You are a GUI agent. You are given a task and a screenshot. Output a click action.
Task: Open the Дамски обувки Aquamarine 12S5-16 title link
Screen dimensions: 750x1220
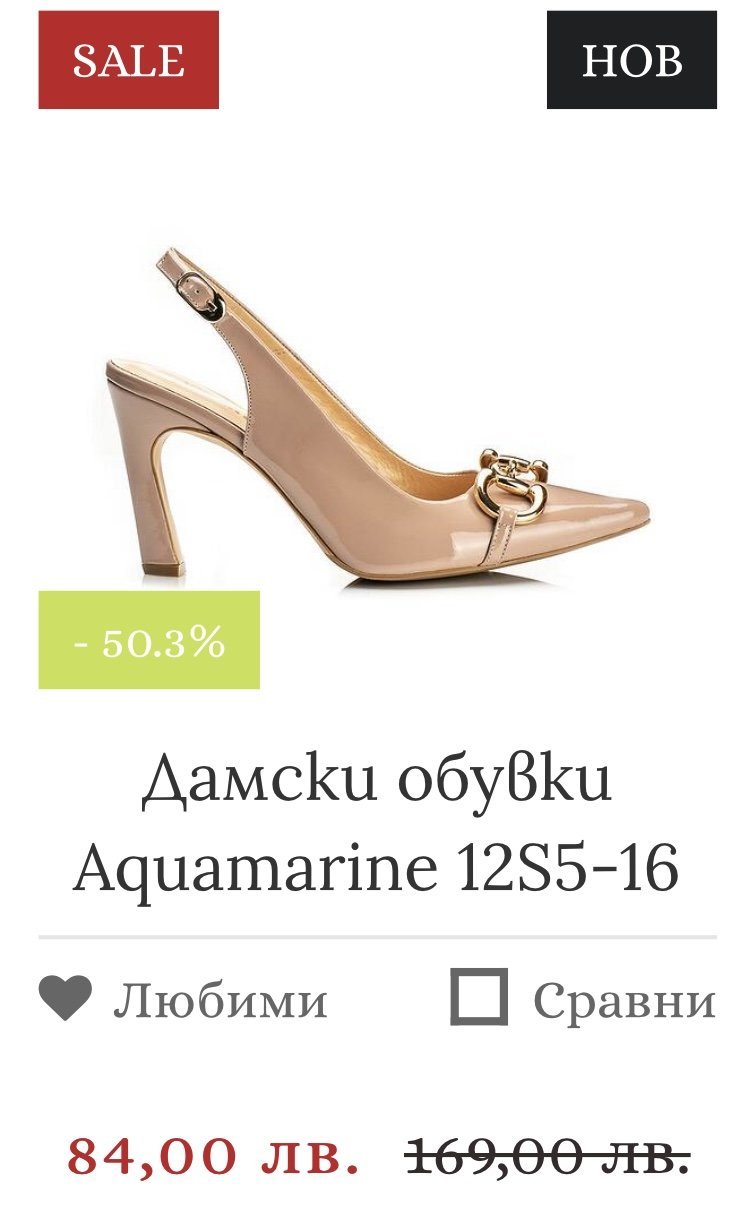(377, 824)
